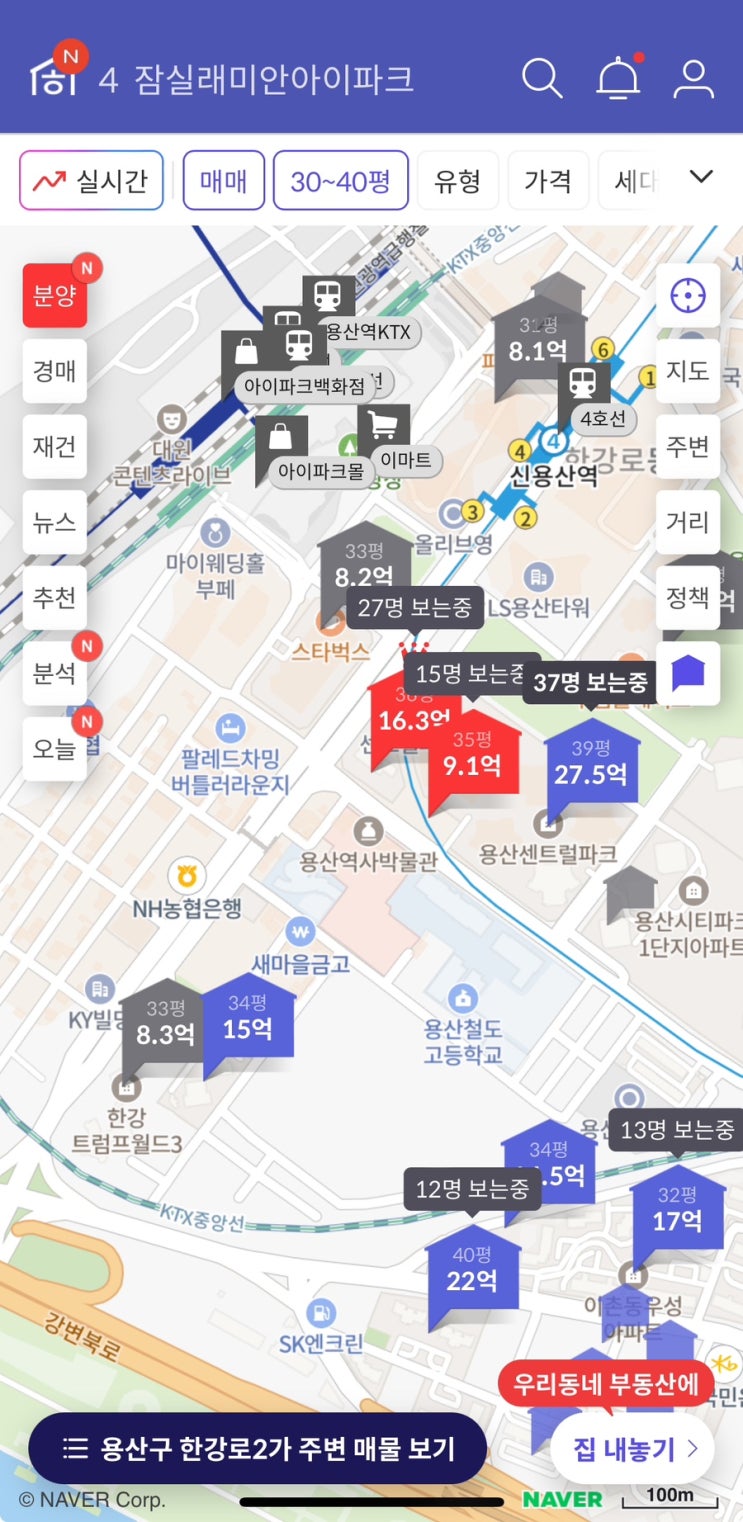This screenshot has height=1522, width=743.
Task: Tap the 분양 side button
Action: (55, 296)
